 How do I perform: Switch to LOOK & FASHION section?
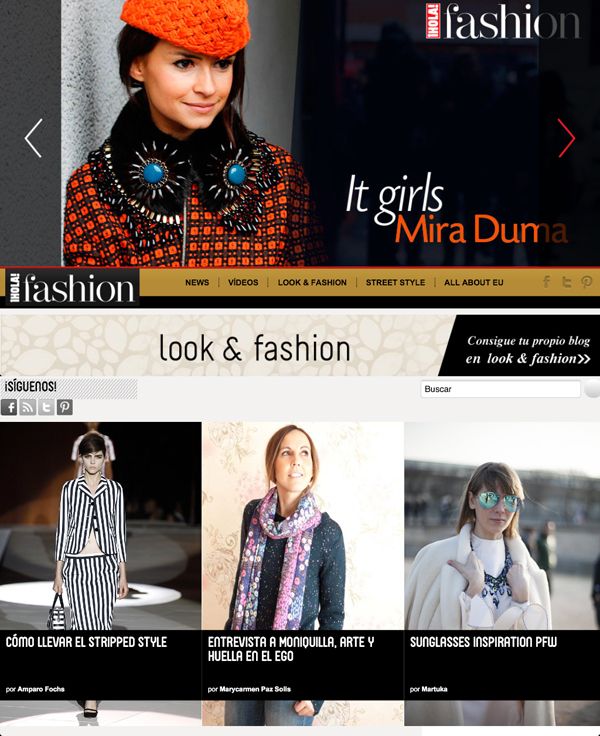click(x=312, y=283)
